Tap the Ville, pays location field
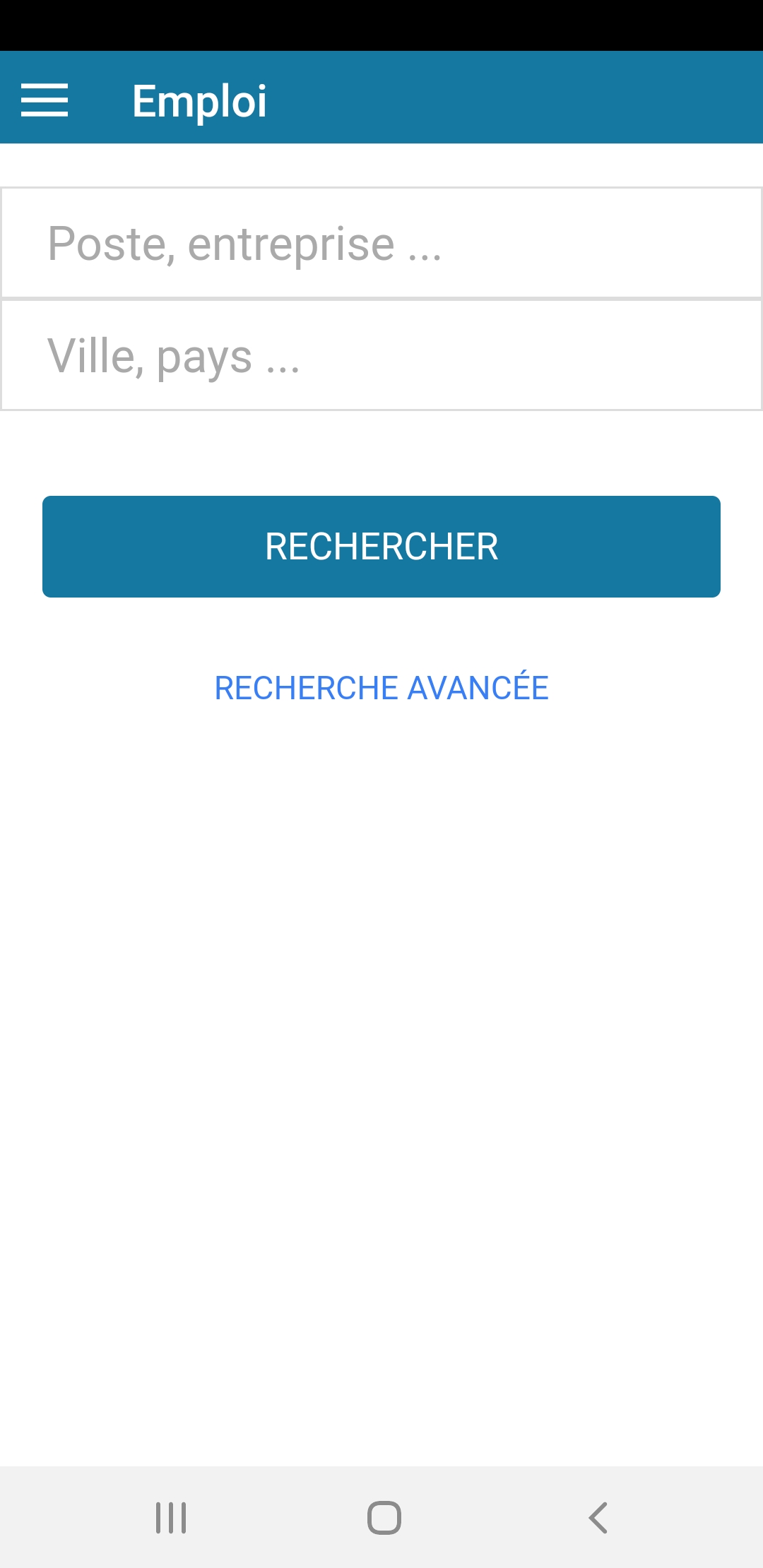The image size is (763, 1568). tap(381, 355)
